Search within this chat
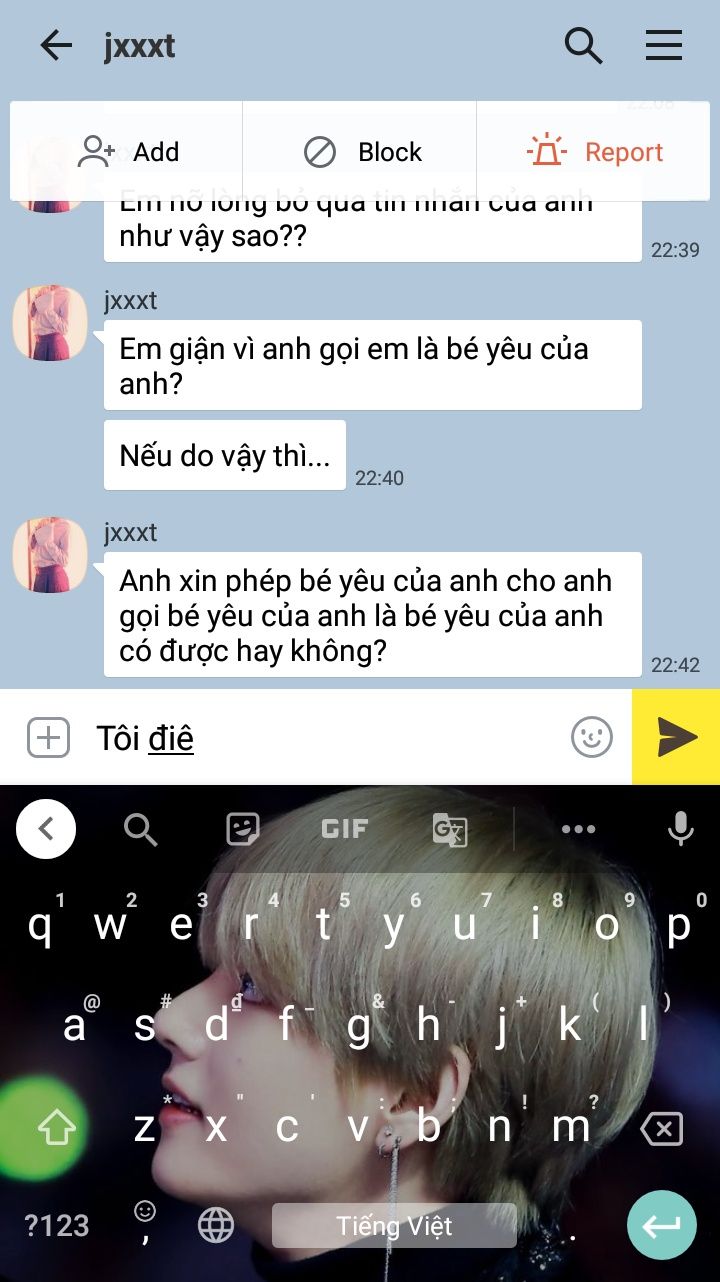Screen dimensions: 720x1282 583,45
